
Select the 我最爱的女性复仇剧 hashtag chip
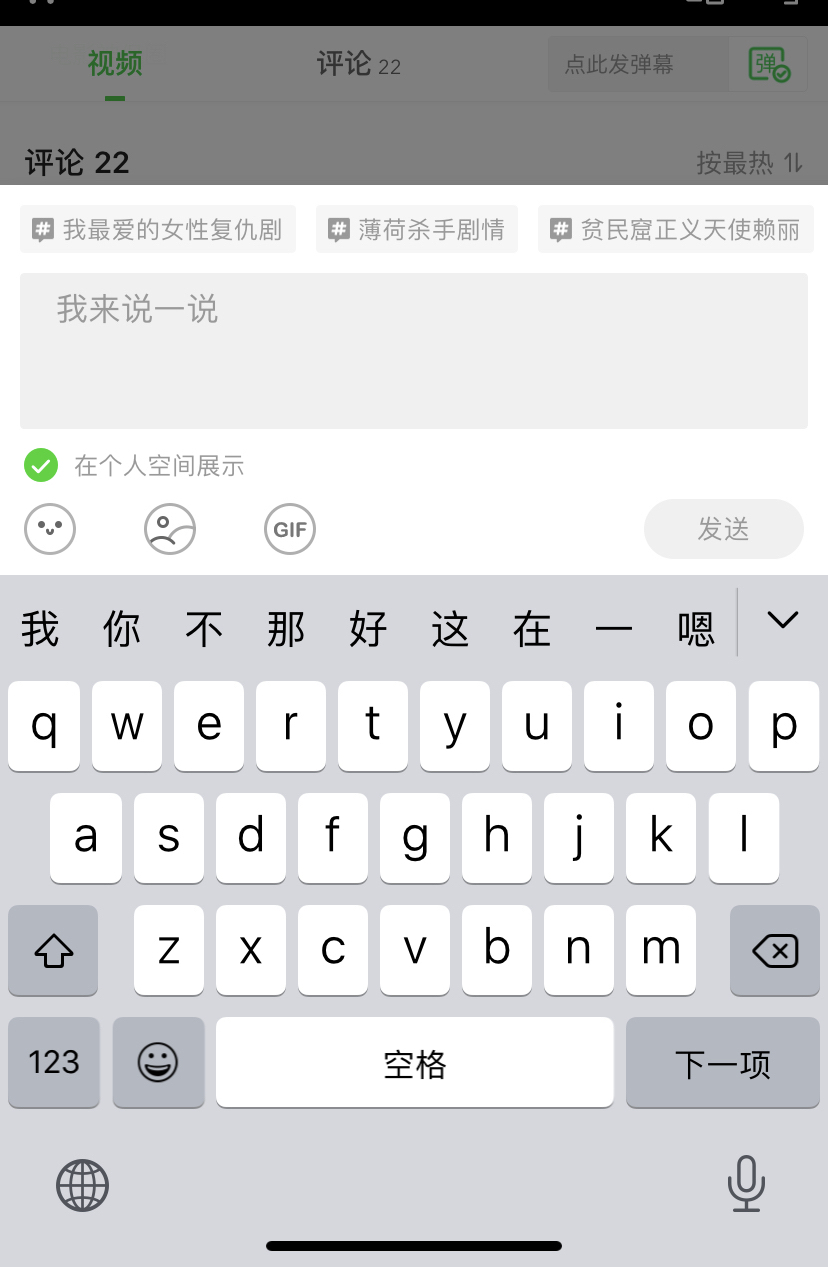[x=158, y=230]
